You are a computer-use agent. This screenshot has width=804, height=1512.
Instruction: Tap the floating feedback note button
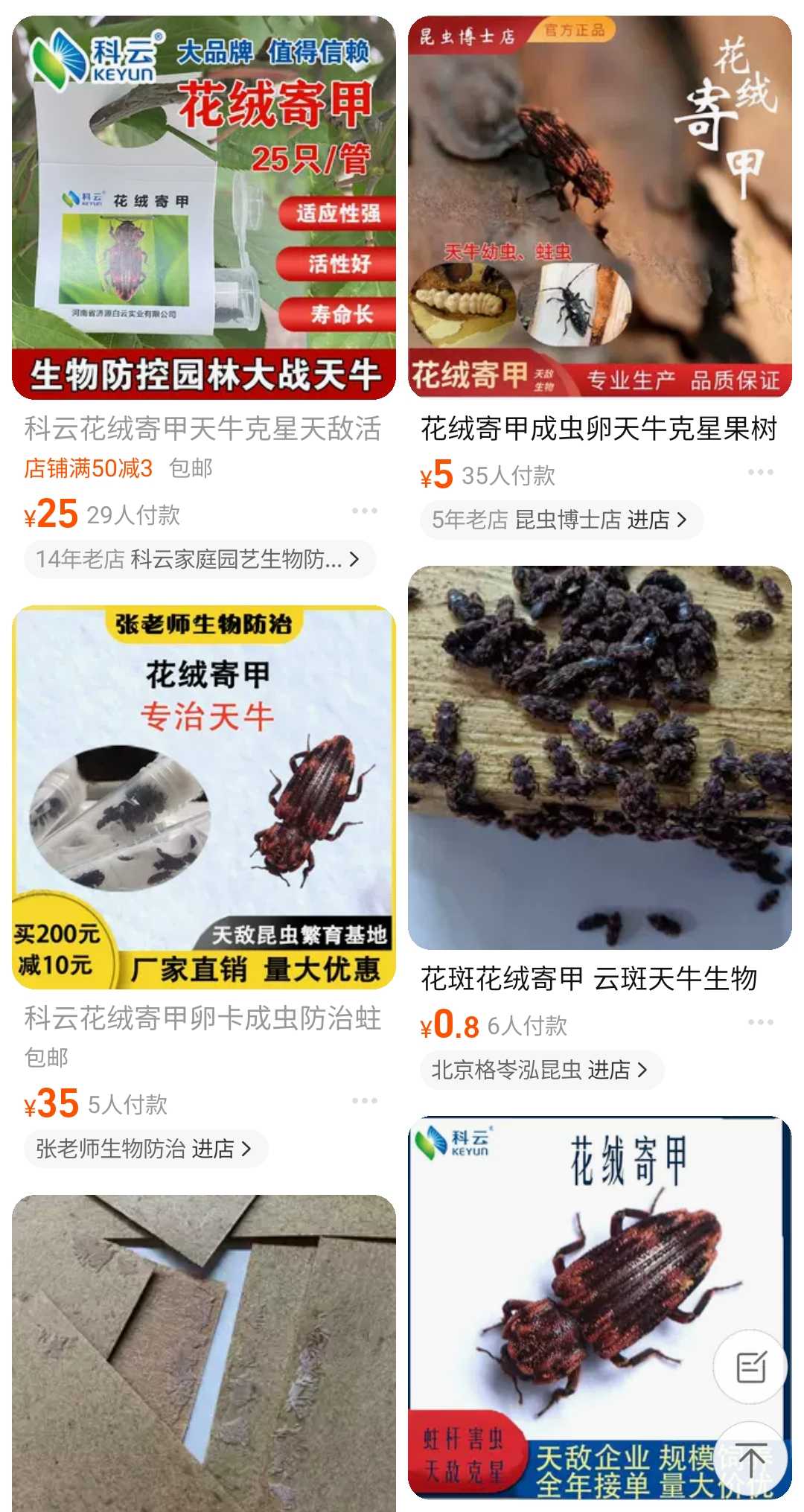[750, 1367]
